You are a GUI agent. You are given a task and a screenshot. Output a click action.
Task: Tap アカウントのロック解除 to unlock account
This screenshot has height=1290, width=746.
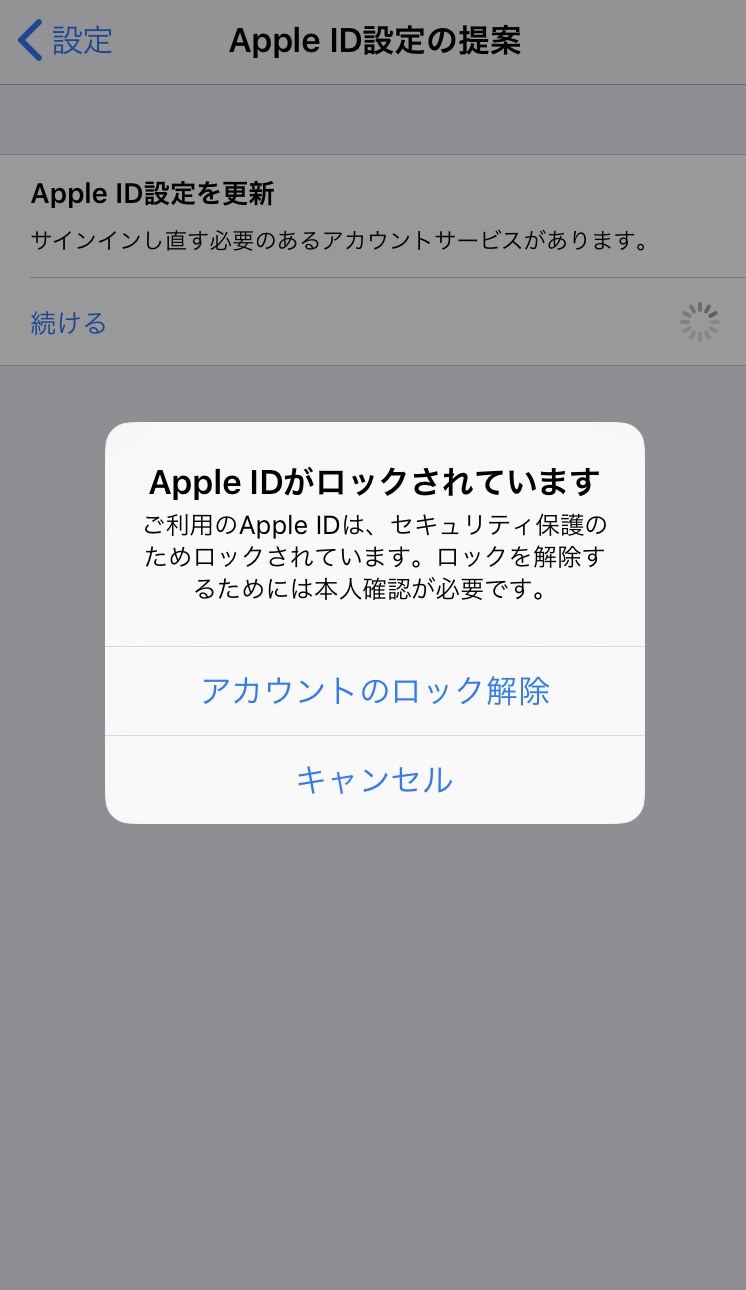tap(375, 691)
